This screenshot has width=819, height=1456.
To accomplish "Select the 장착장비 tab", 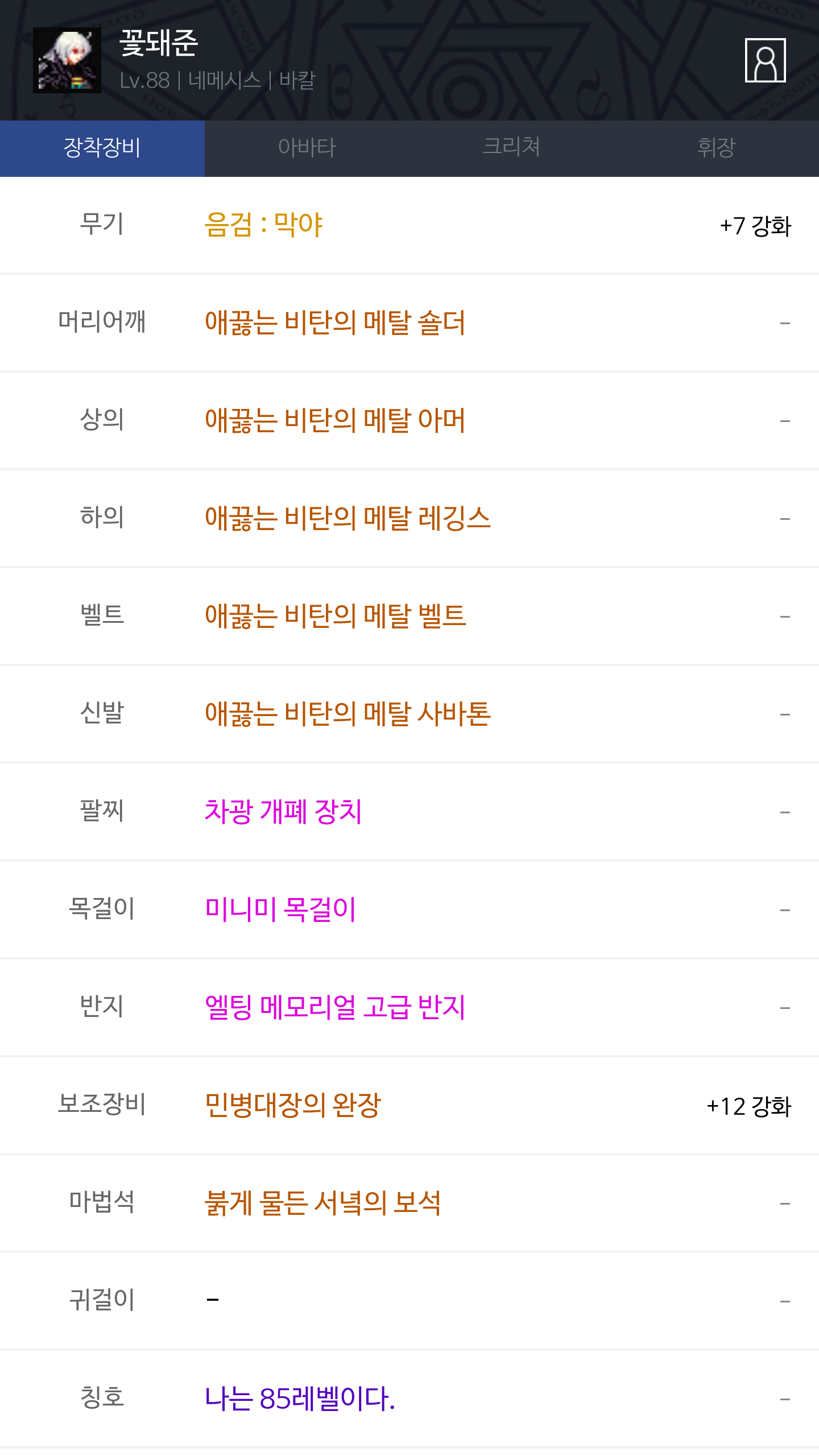I will pyautogui.click(x=102, y=148).
